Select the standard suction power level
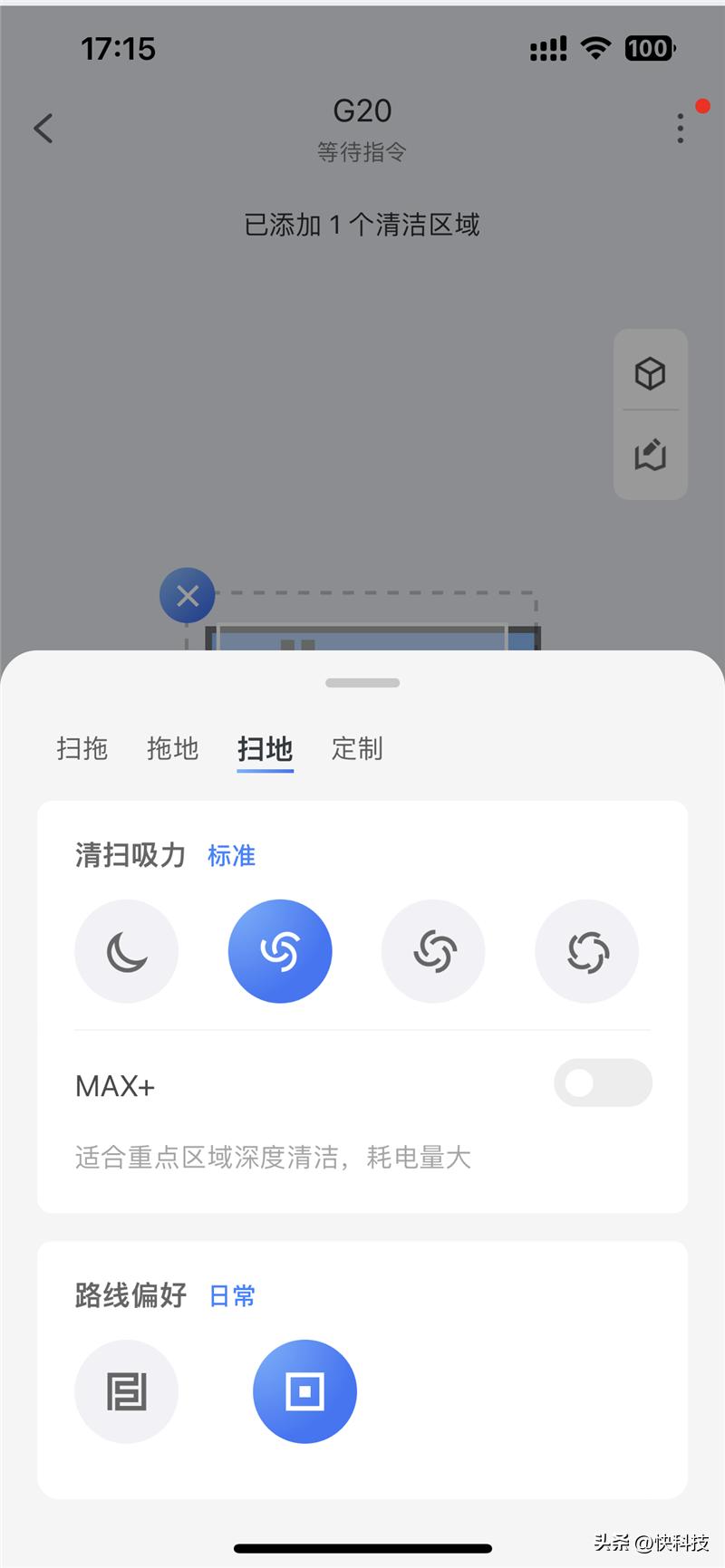 [x=281, y=951]
